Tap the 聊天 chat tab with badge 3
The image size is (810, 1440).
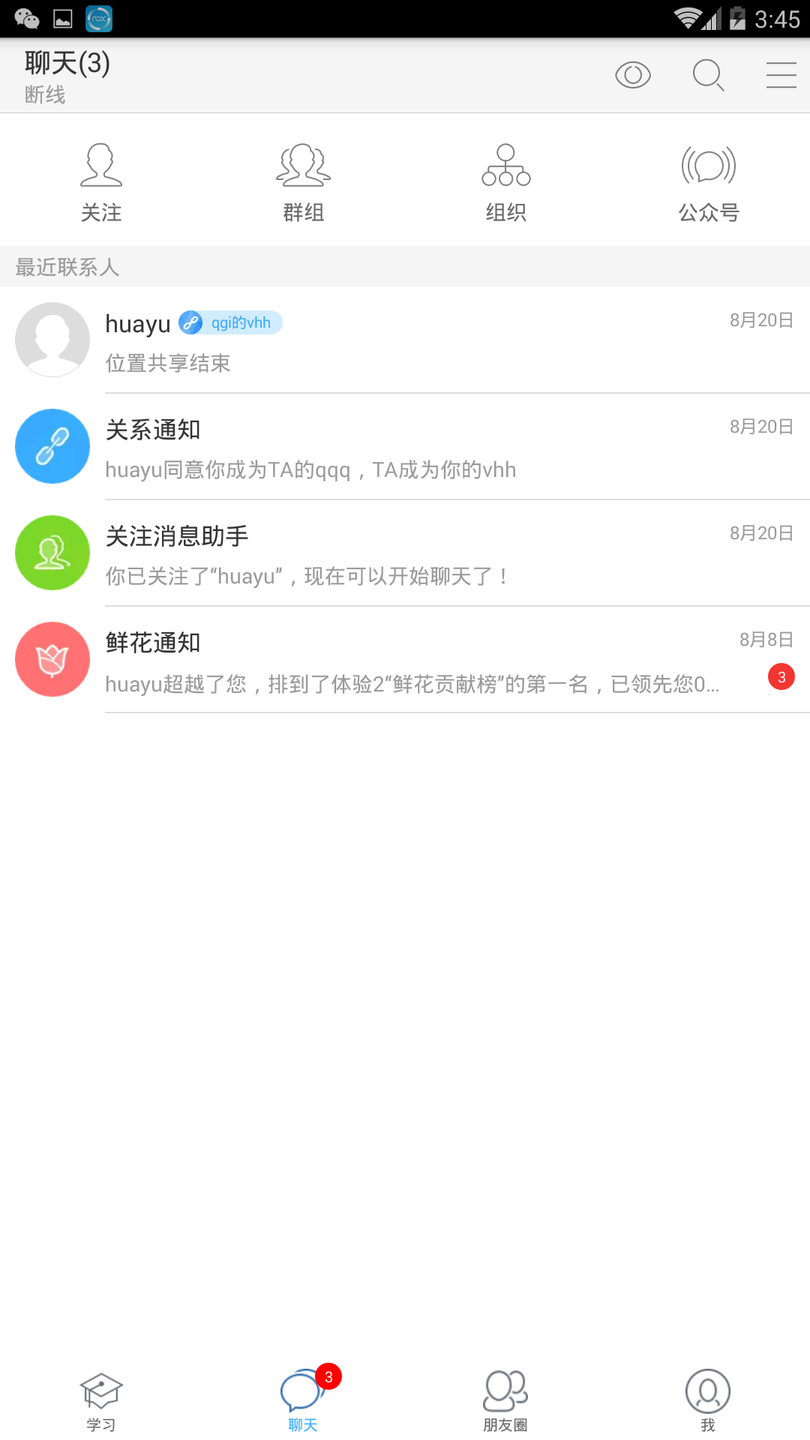pos(303,1398)
